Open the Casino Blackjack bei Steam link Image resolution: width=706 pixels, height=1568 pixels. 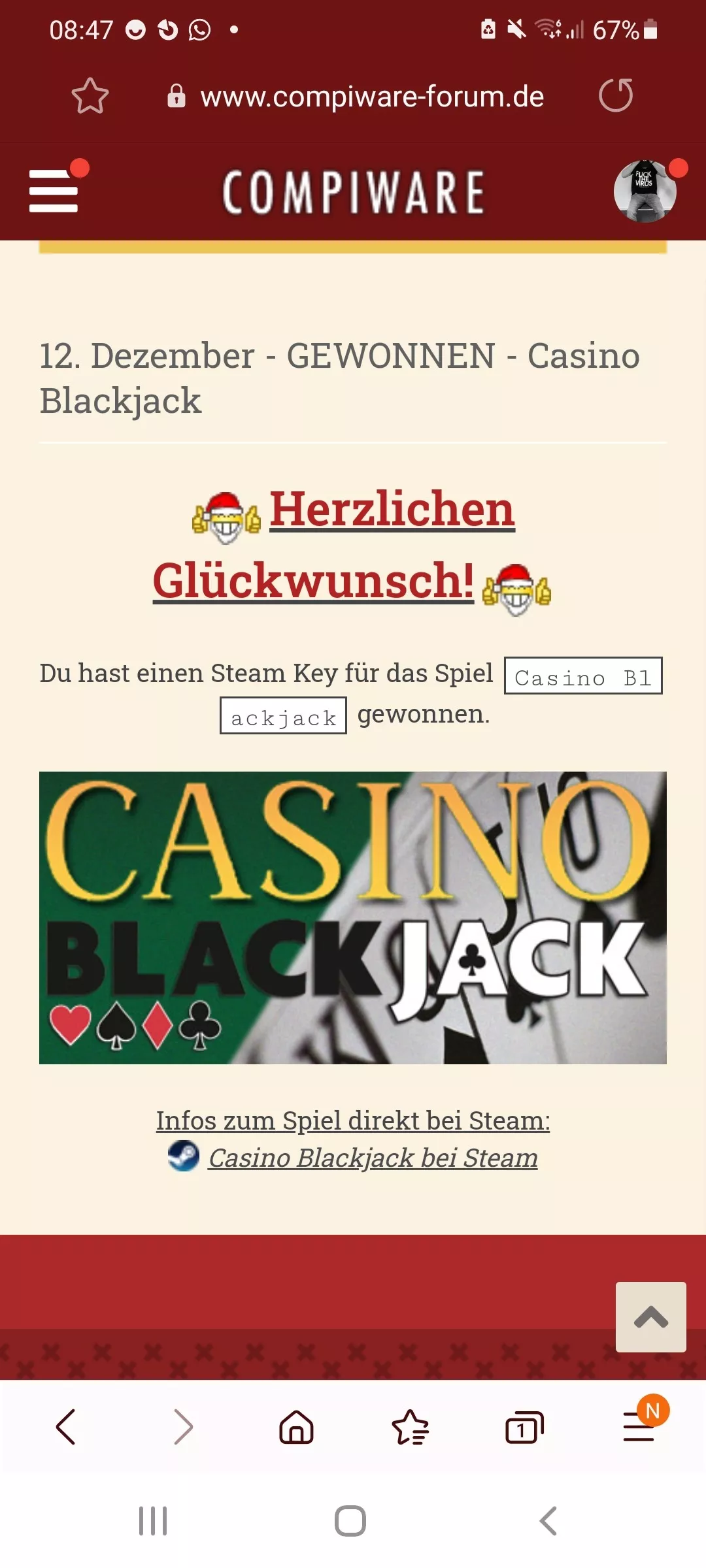point(373,1158)
